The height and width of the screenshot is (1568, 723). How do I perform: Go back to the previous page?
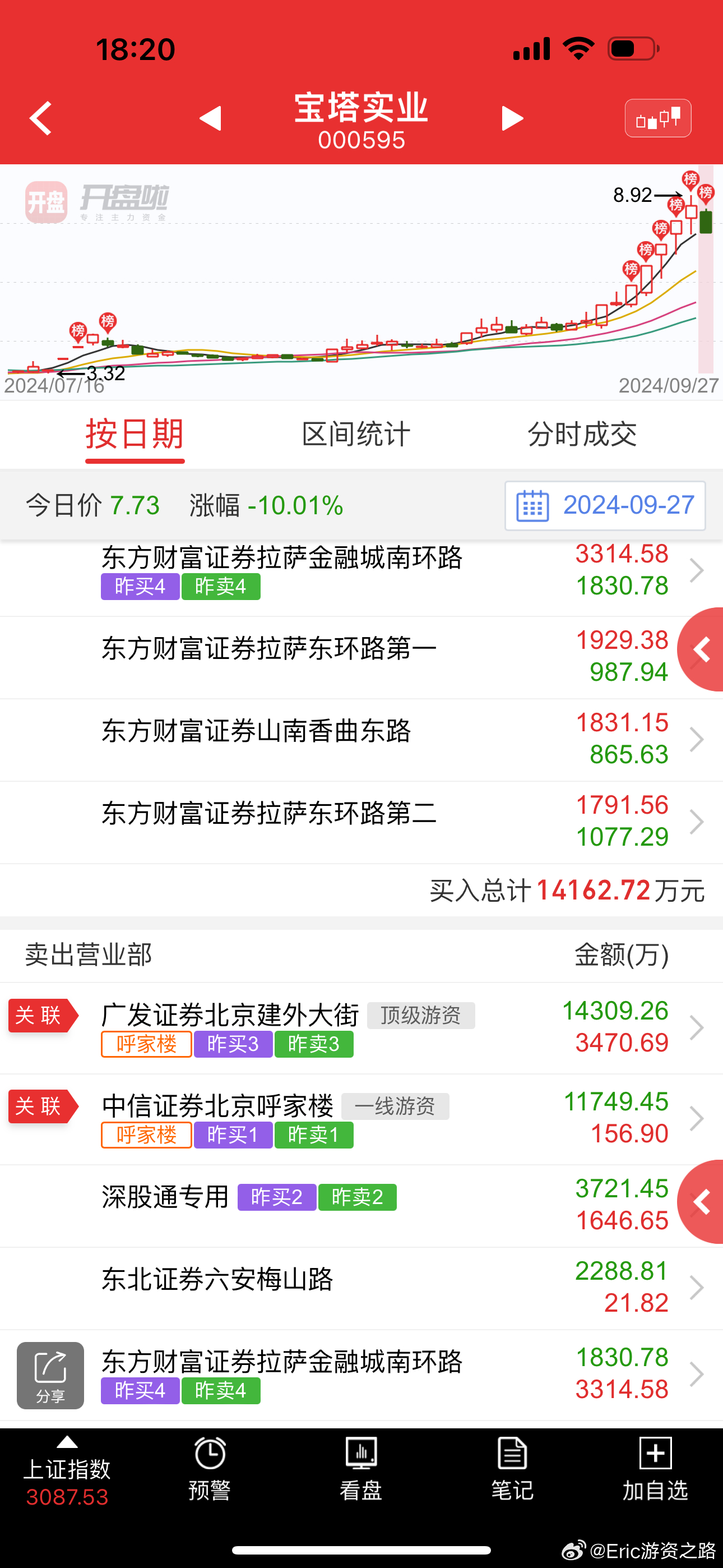(x=41, y=118)
